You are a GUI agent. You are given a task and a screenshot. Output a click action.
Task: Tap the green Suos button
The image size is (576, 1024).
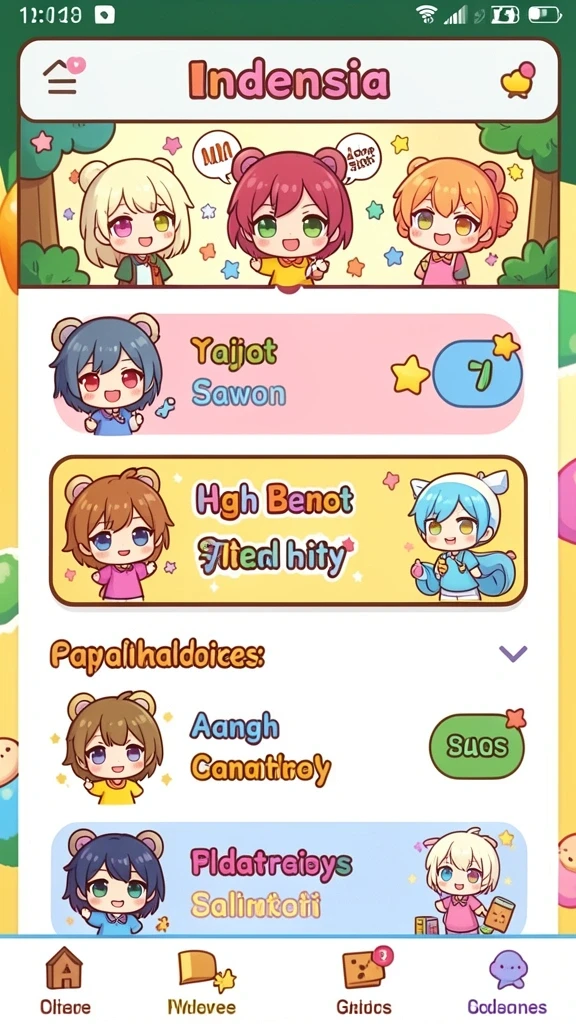477,746
